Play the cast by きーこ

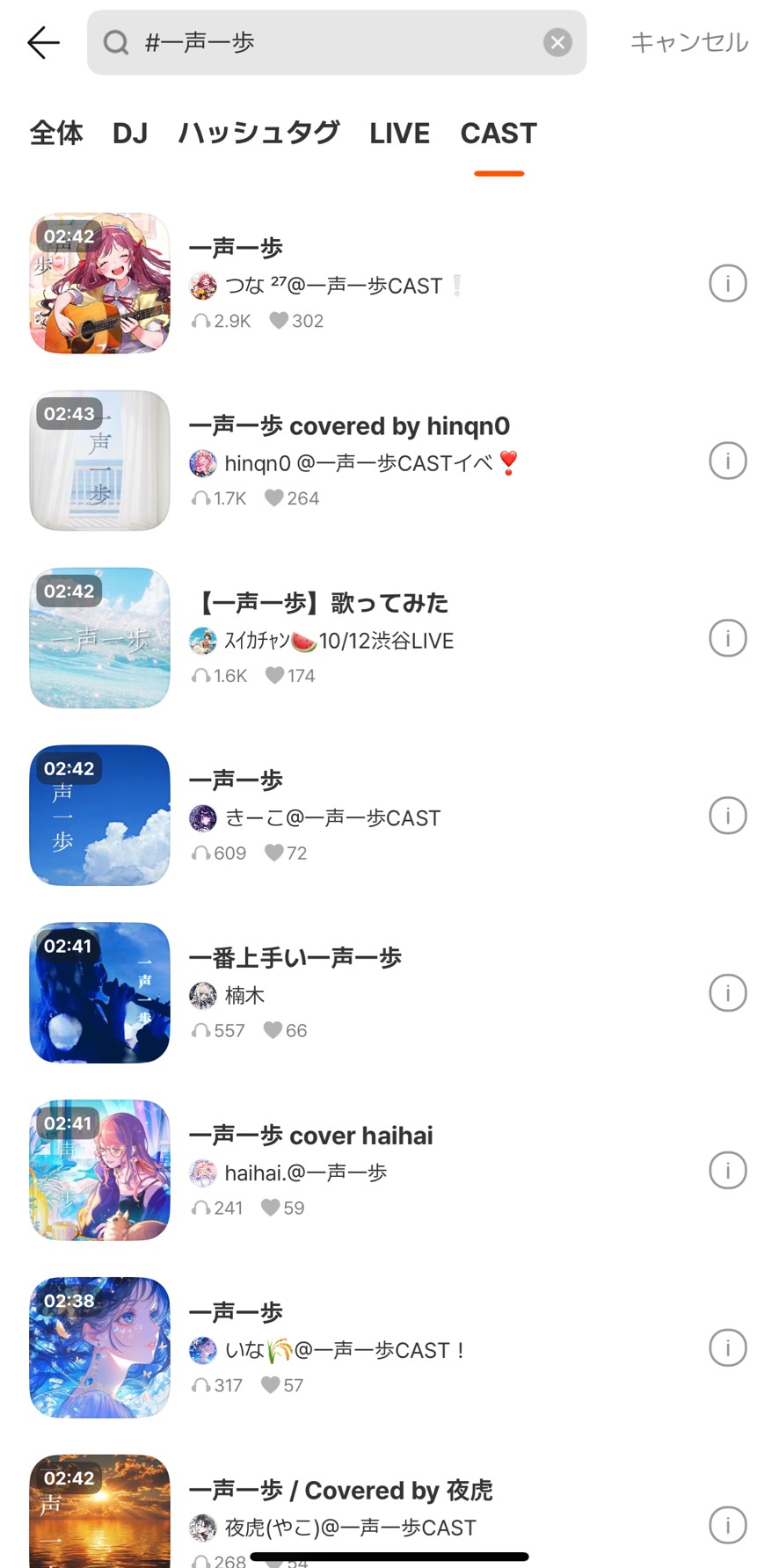pyautogui.click(x=100, y=815)
